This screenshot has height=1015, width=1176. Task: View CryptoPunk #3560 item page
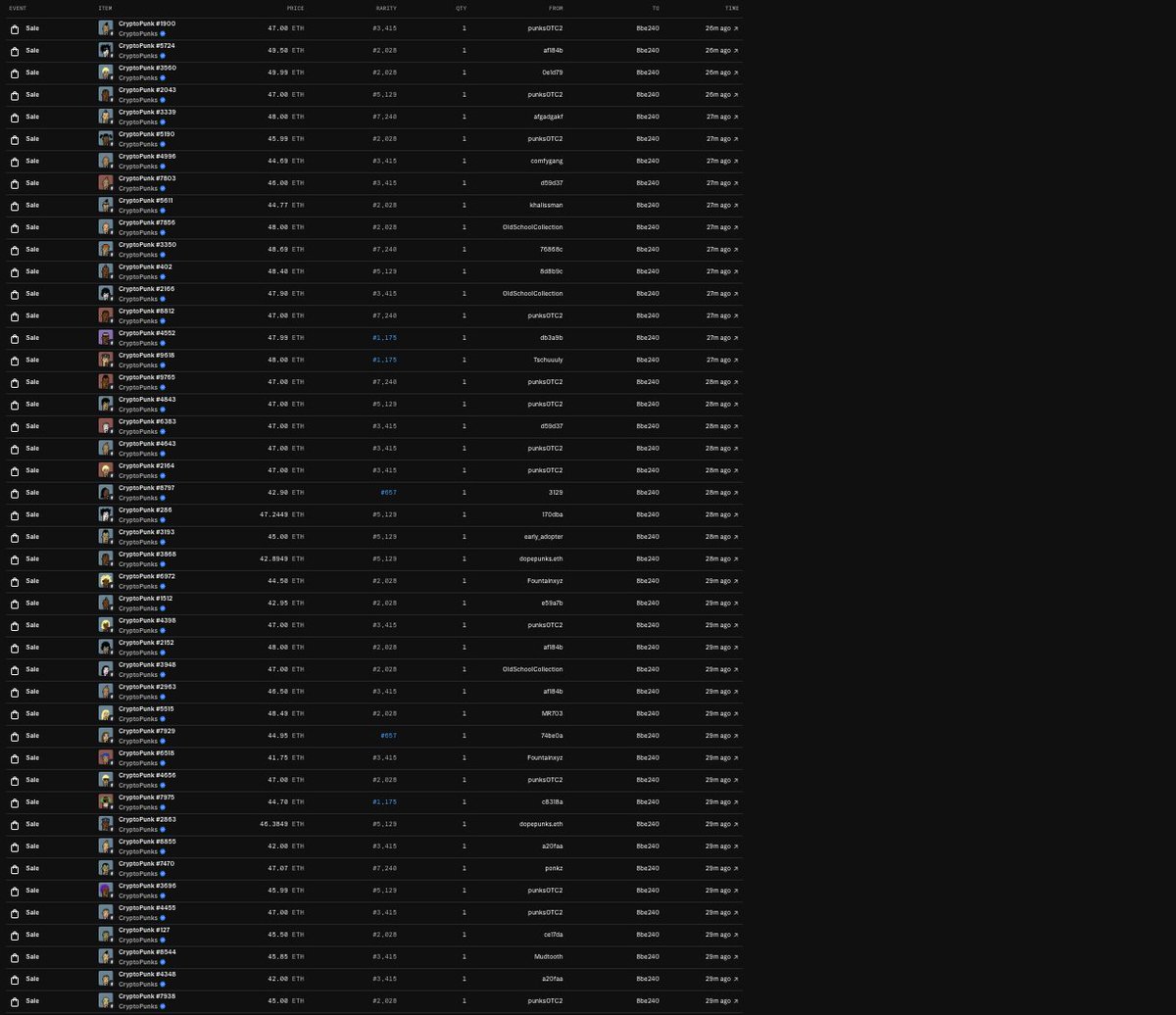point(147,68)
